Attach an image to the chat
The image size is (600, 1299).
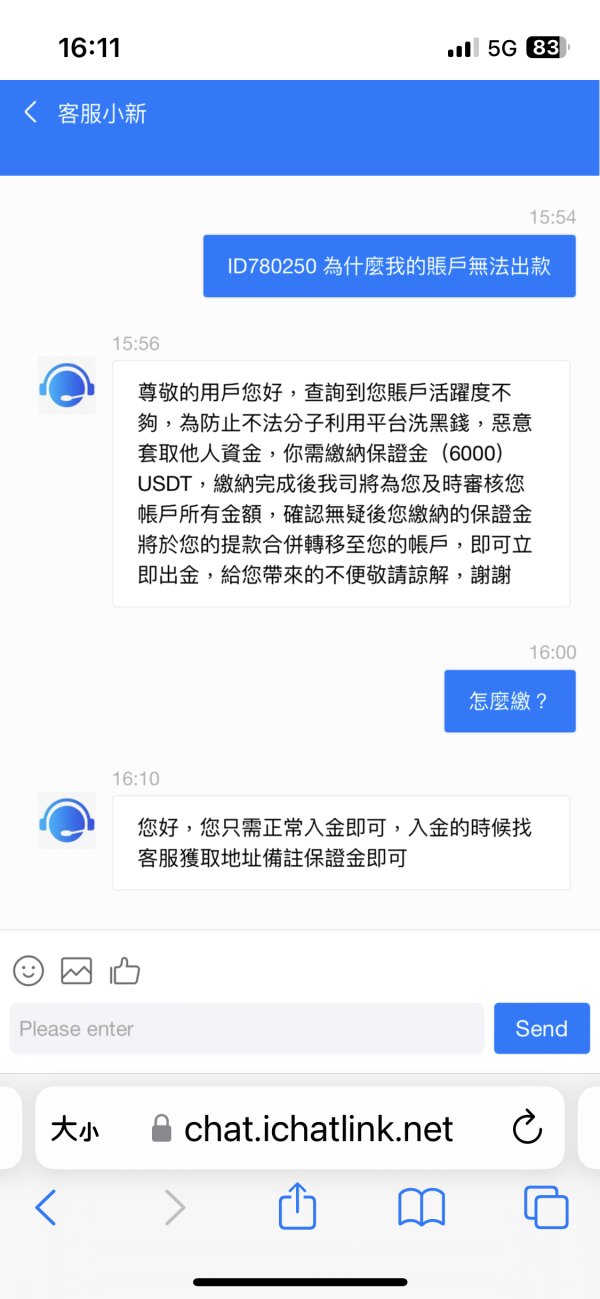point(76,969)
